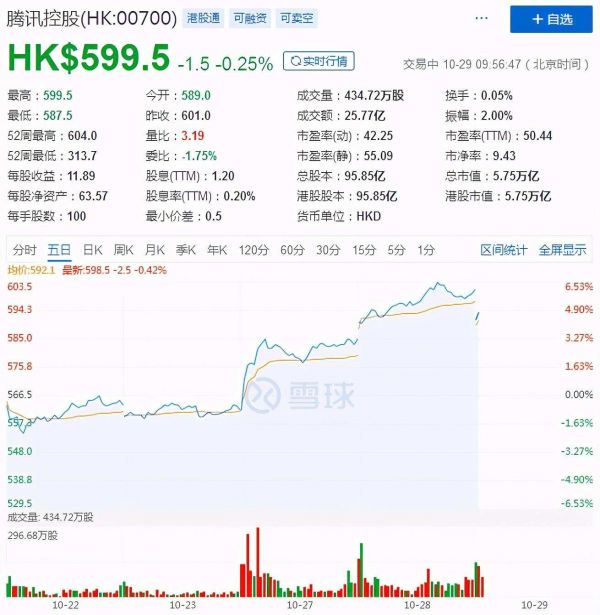This screenshot has height=615, width=600.
Task: Switch to the 日K chart
Action: click(92, 250)
